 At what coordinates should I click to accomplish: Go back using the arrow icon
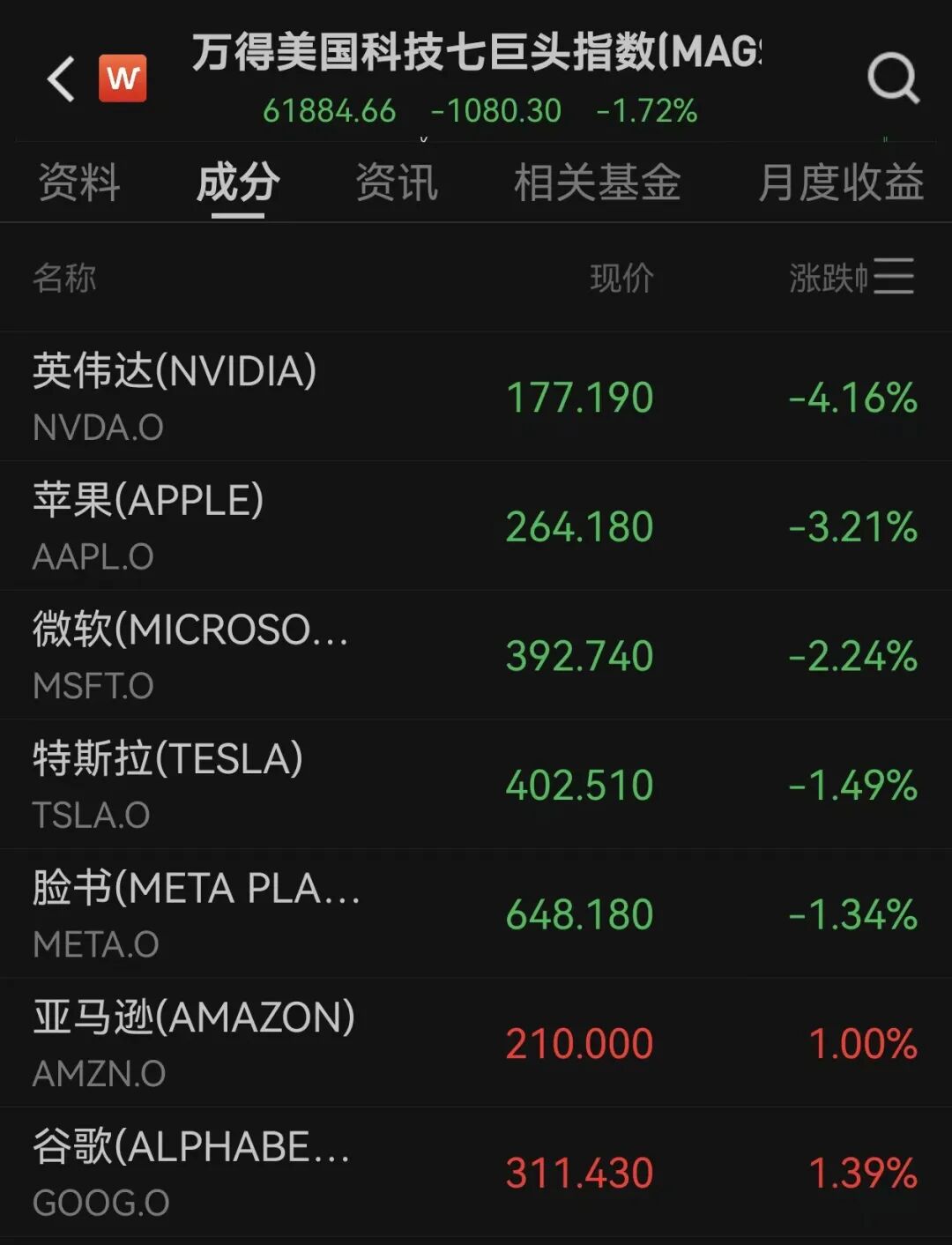[62, 79]
